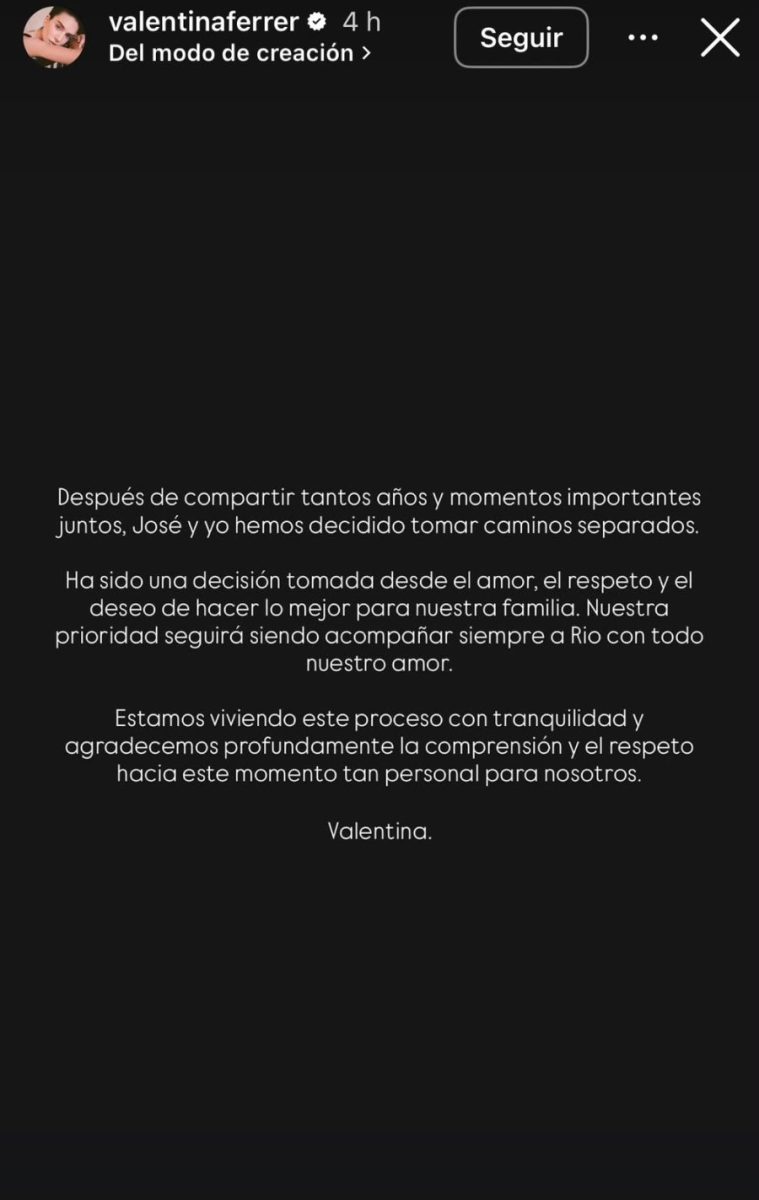759x1200 pixels.
Task: Open the valentinaferrer username link
Action: click(x=204, y=21)
